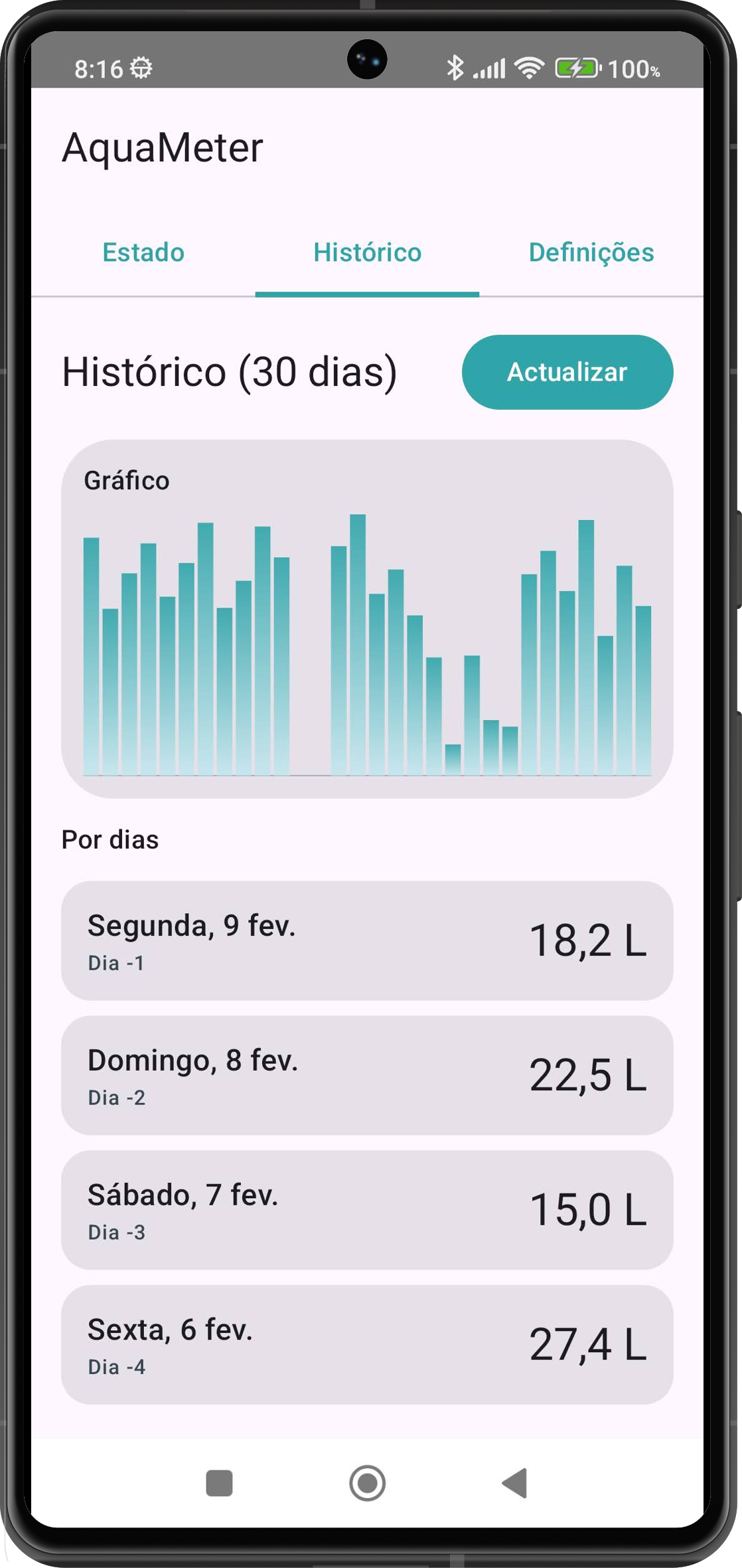Viewport: 742px width, 1568px height.
Task: Tap the gear icon next to the clock
Action: point(141,66)
